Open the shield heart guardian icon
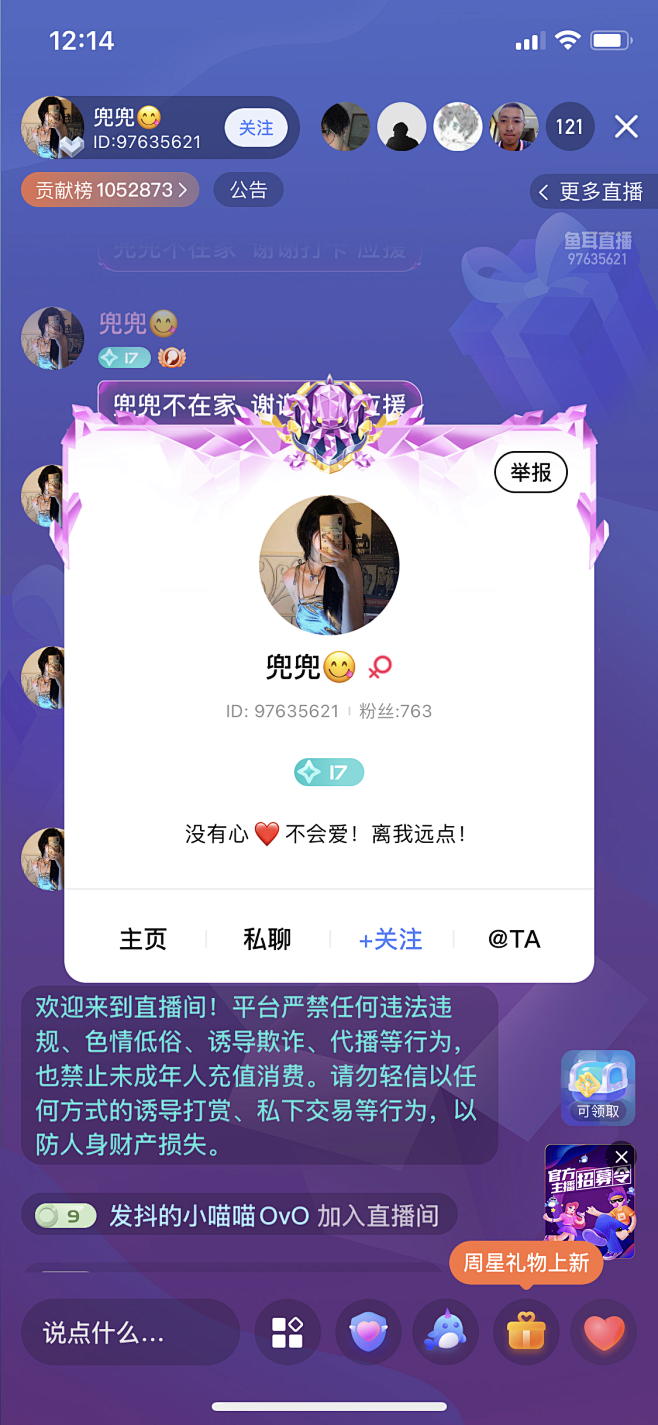This screenshot has width=658, height=1425. coord(367,1333)
